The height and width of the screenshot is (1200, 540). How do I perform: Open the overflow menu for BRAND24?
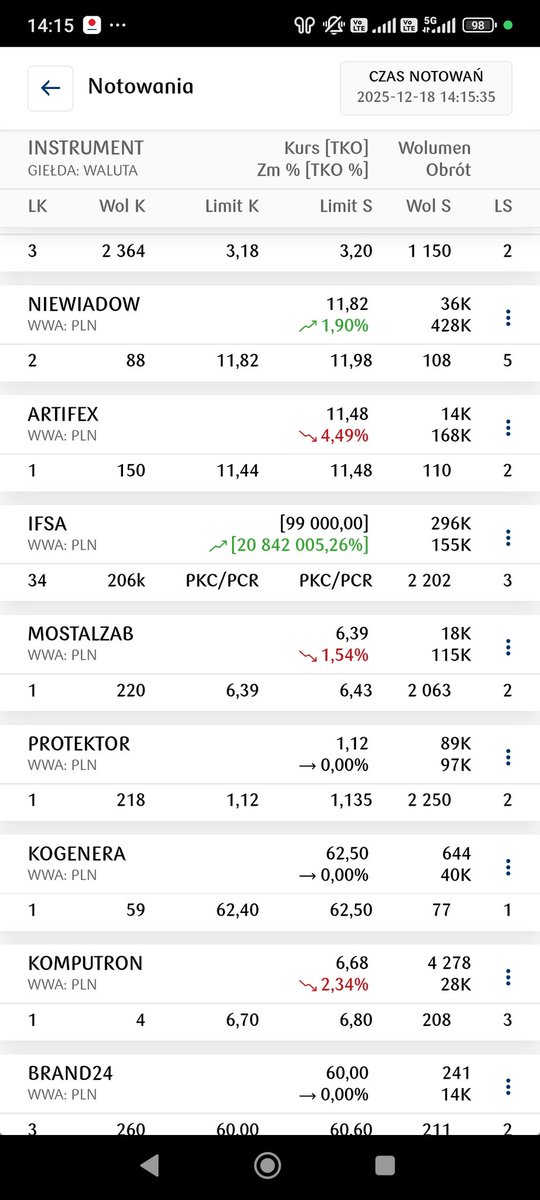click(x=508, y=1087)
